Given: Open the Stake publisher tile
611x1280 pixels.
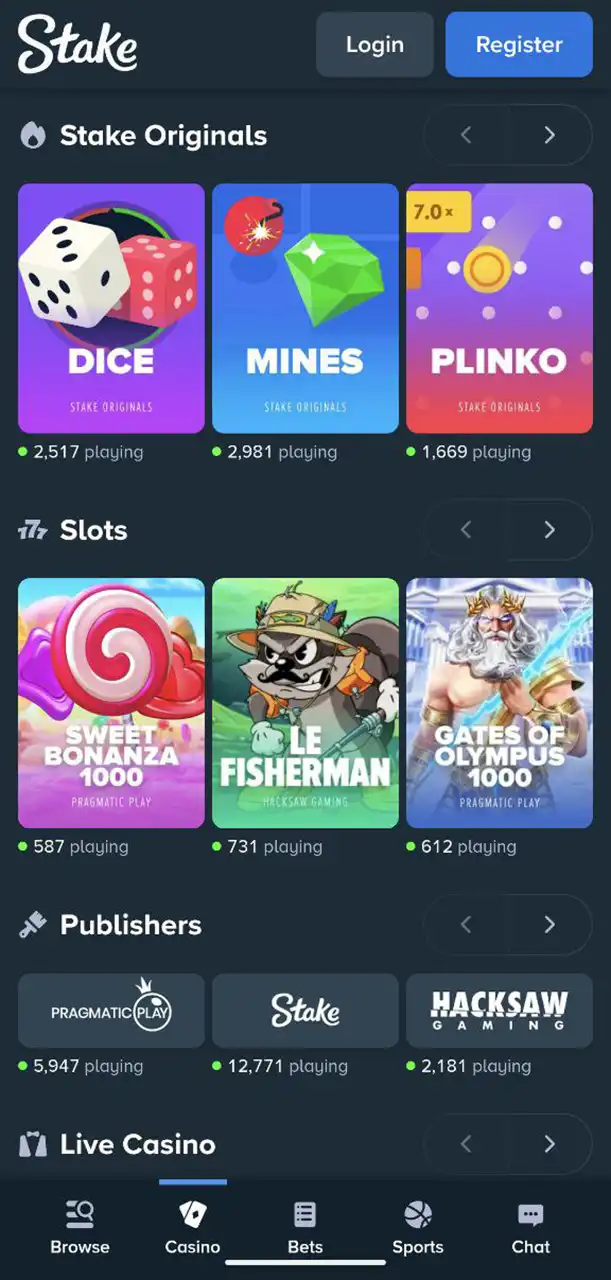Looking at the screenshot, I should pos(305,1011).
